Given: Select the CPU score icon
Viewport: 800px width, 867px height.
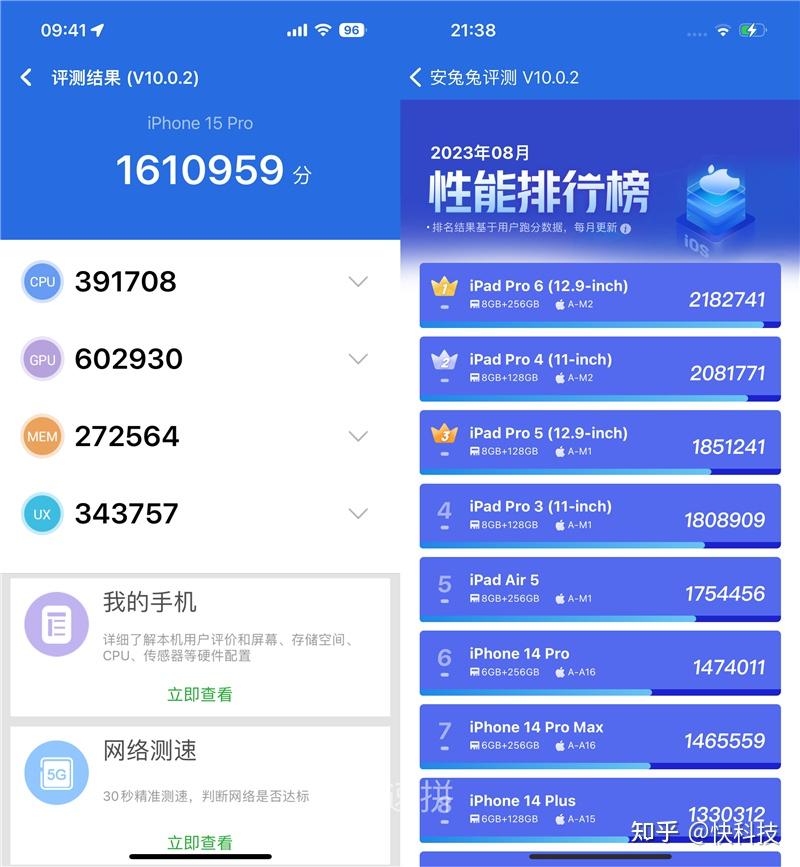Looking at the screenshot, I should 42,281.
